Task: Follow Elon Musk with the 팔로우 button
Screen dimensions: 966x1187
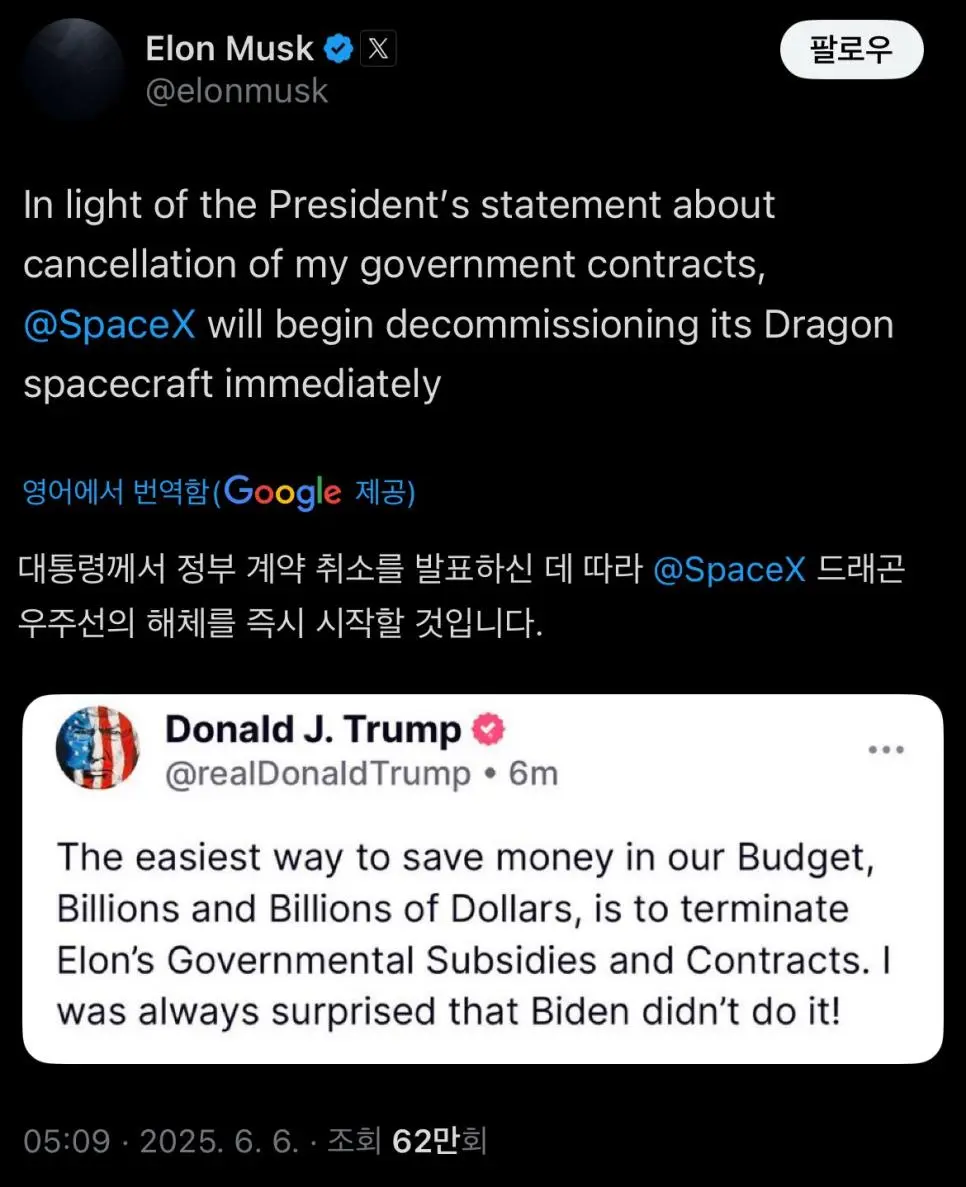Action: tap(851, 49)
